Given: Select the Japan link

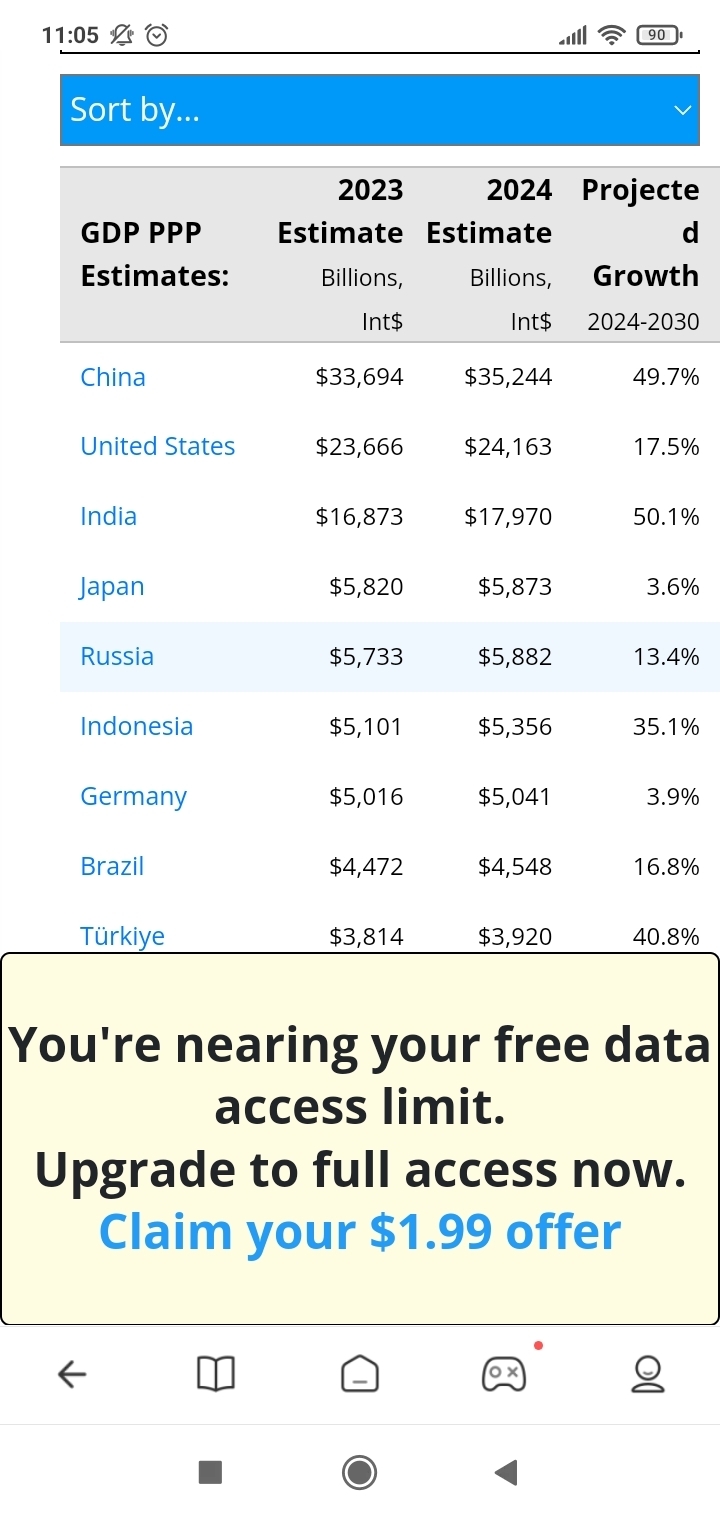Looking at the screenshot, I should [112, 586].
